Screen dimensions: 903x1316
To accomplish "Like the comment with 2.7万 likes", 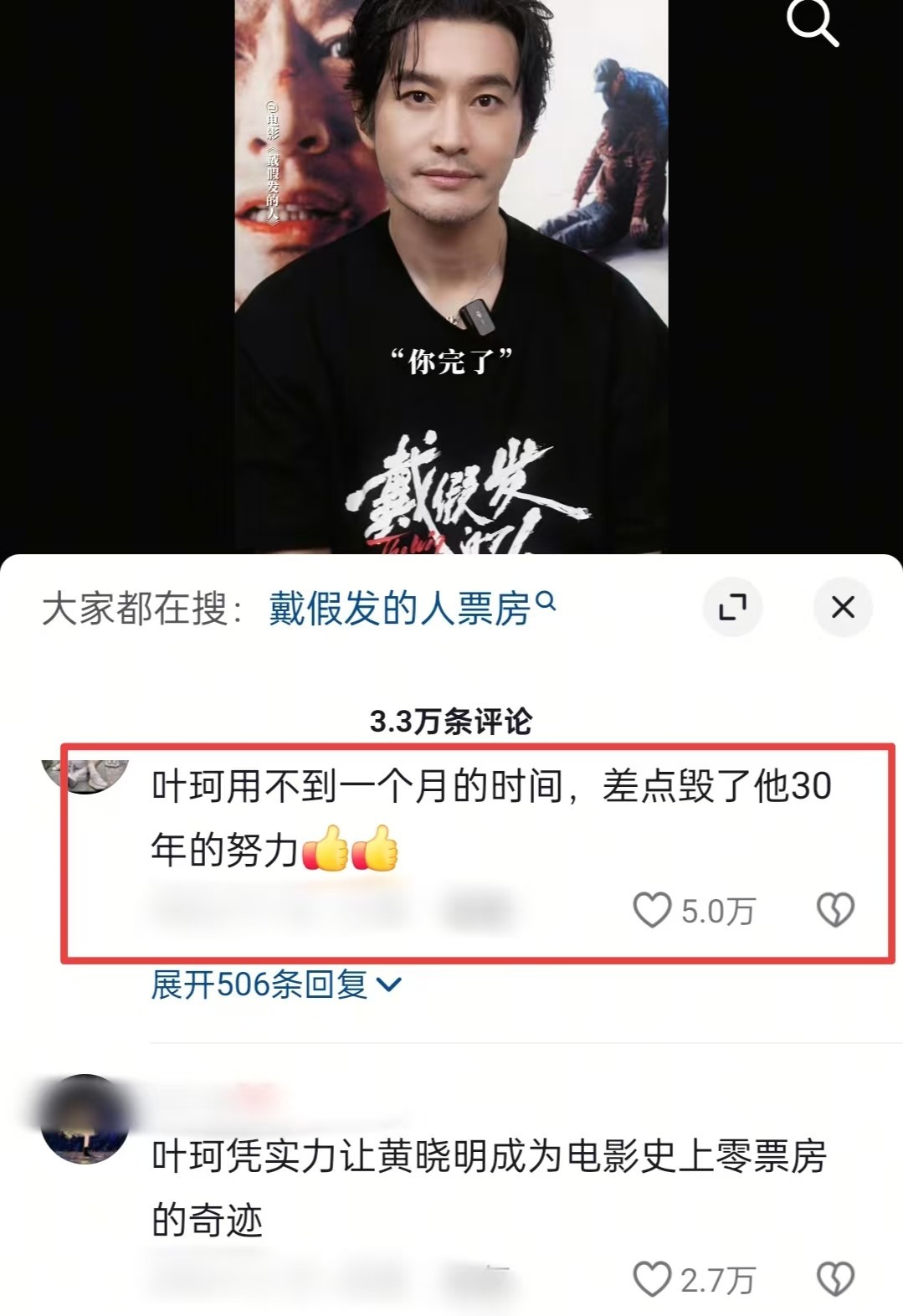I will [x=652, y=1279].
